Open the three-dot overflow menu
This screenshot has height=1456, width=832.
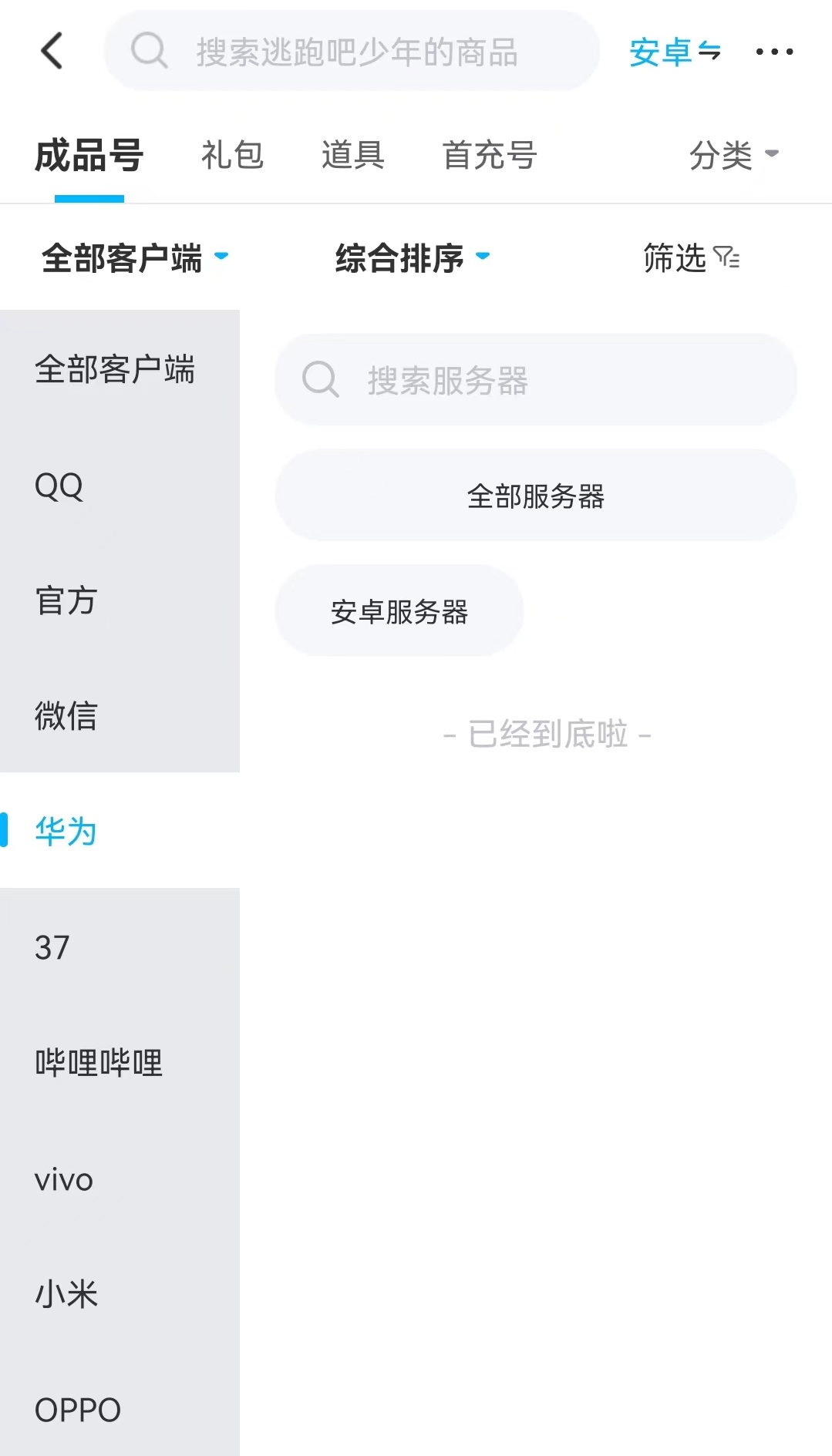coord(774,52)
